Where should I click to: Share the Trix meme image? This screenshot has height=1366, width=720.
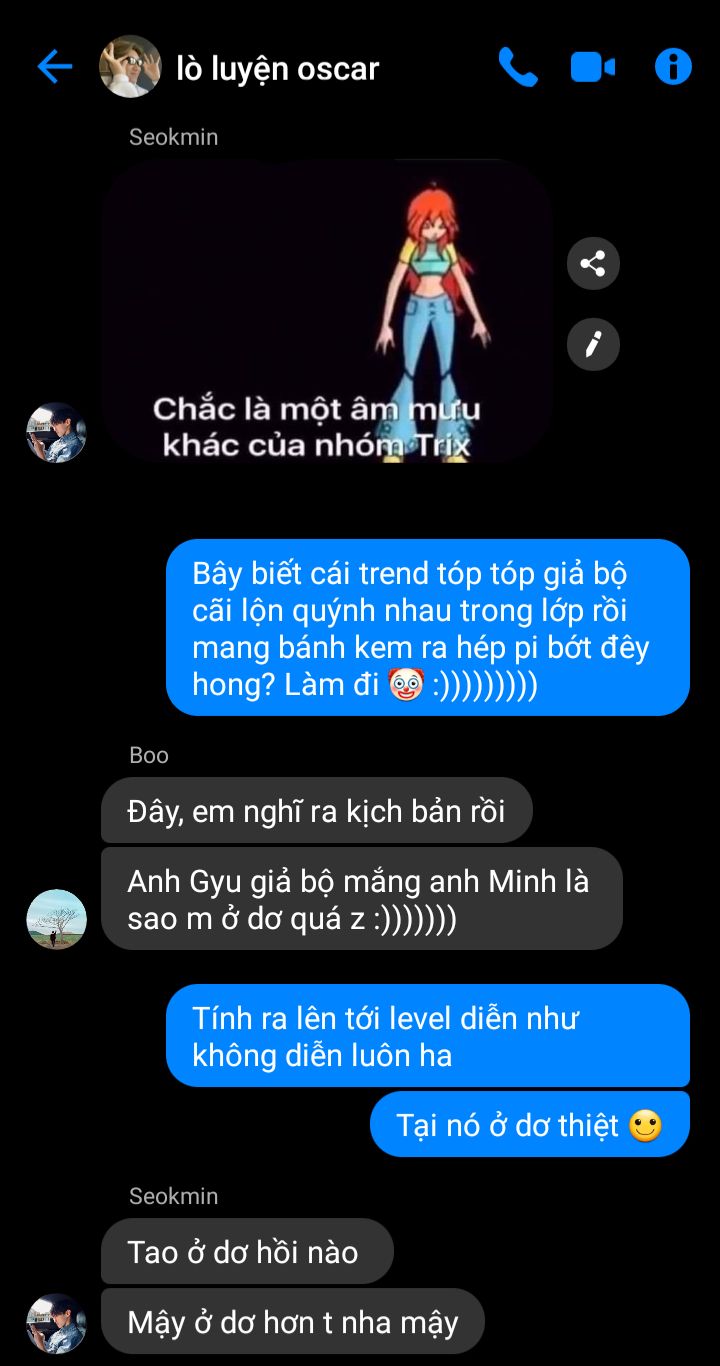coord(593,264)
